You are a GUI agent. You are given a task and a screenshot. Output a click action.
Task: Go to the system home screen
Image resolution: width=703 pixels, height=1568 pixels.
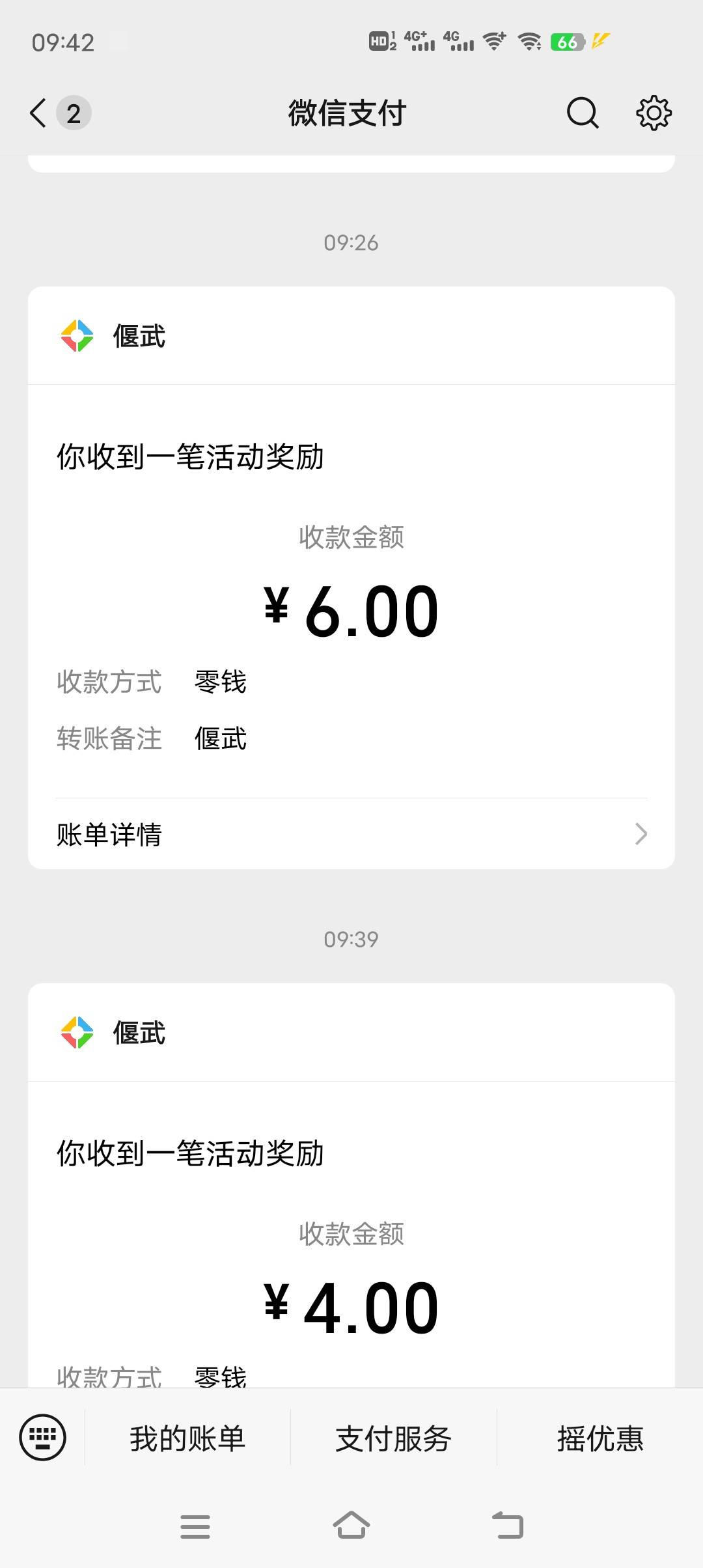[x=351, y=1526]
